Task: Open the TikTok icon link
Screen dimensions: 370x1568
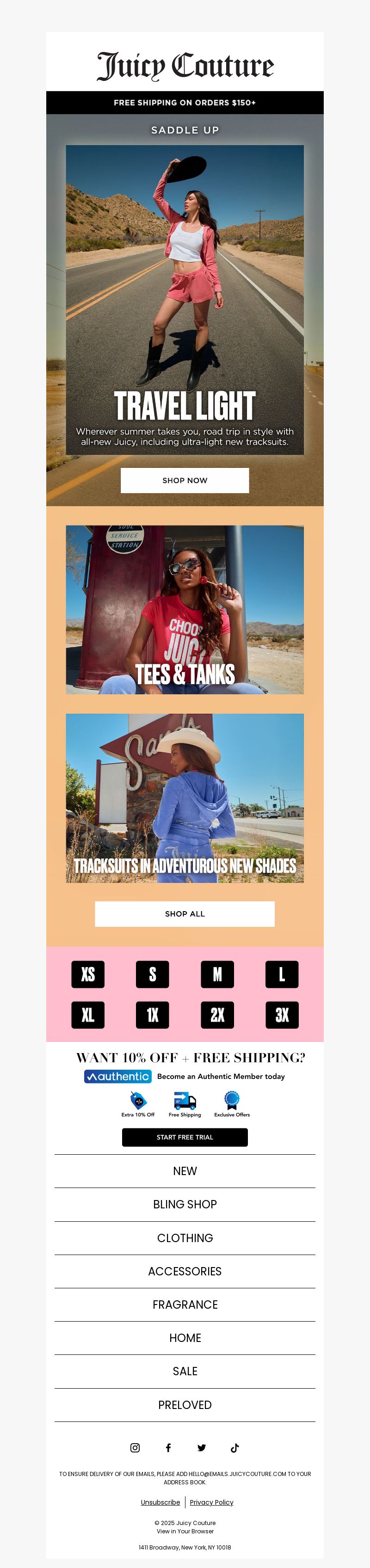Action: pyautogui.click(x=235, y=1447)
